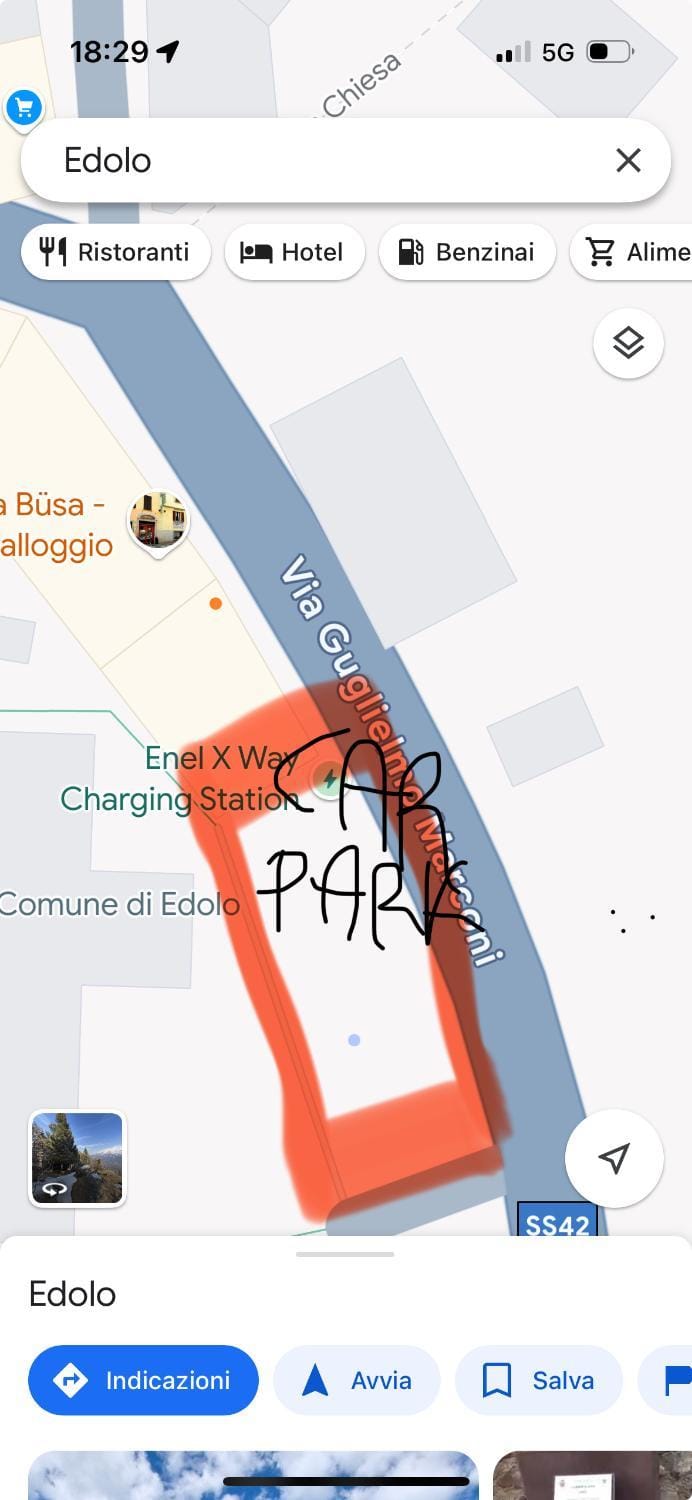This screenshot has height=1500, width=692.
Task: Save Edolo with the Salva button
Action: coord(538,1380)
